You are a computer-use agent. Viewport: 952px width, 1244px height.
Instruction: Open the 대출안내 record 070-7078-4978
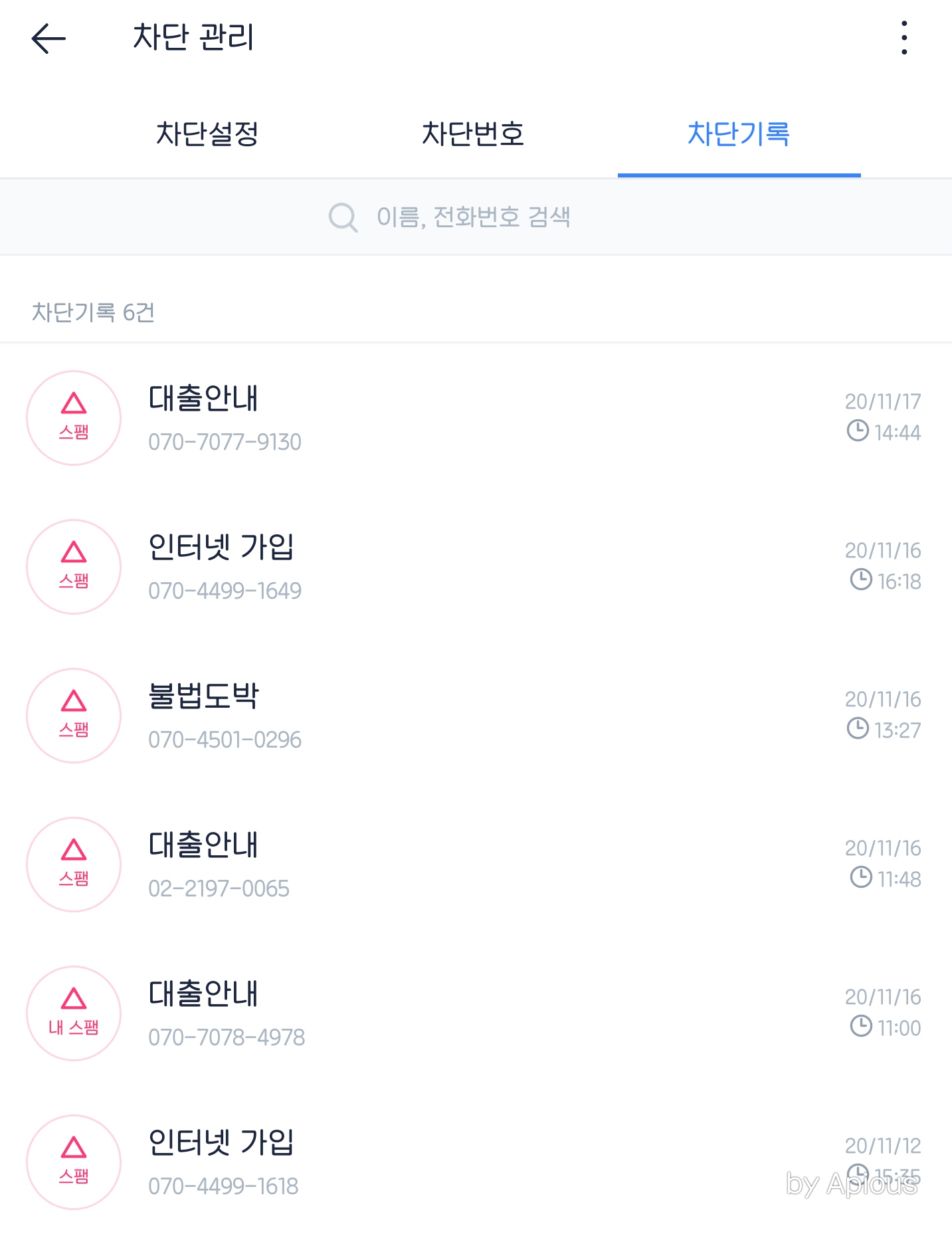tap(476, 1013)
